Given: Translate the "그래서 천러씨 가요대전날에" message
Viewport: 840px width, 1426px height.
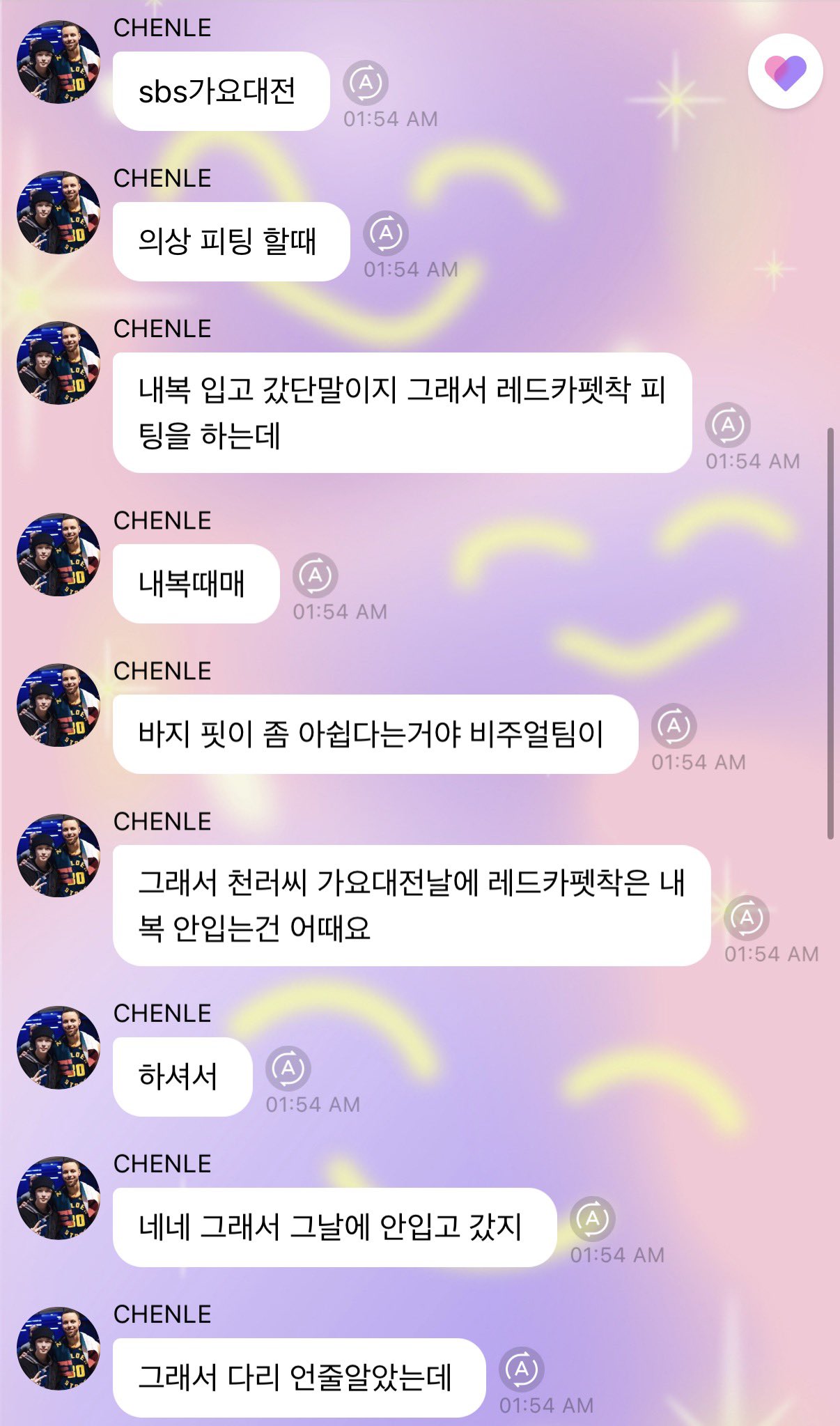Looking at the screenshot, I should pos(746,919).
